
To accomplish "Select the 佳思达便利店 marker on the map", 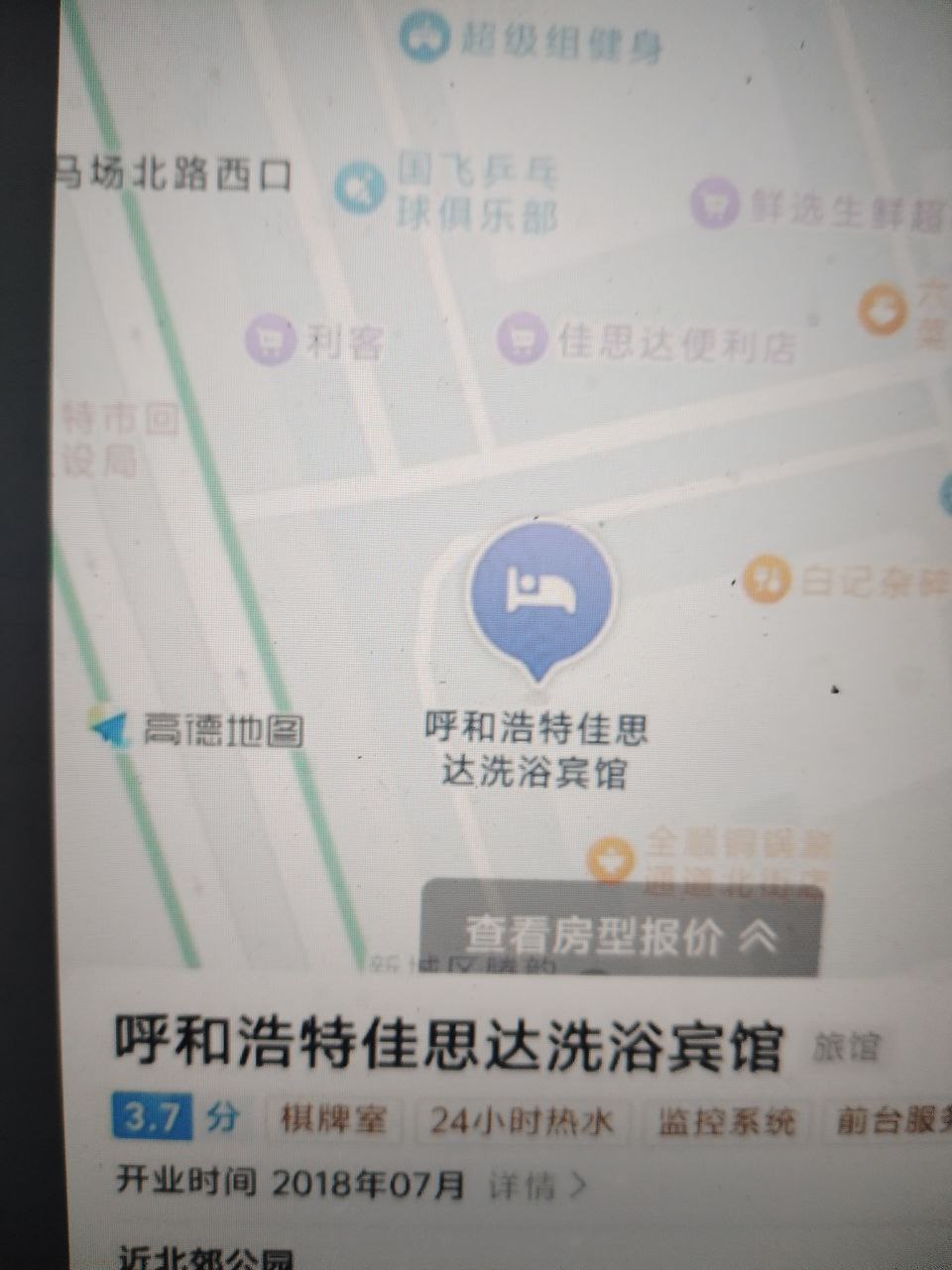I will point(523,340).
